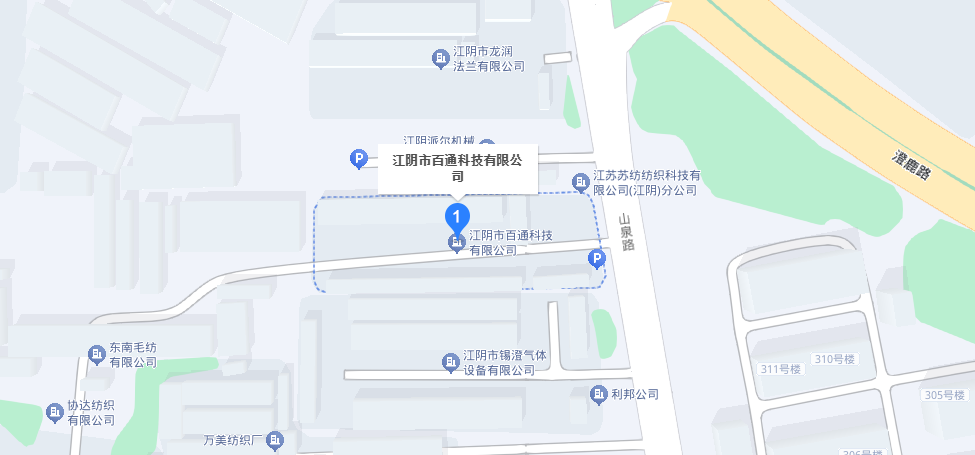975x455 pixels.
Task: Tap the parking icon near 江阴派尔机械
Action: click(359, 159)
